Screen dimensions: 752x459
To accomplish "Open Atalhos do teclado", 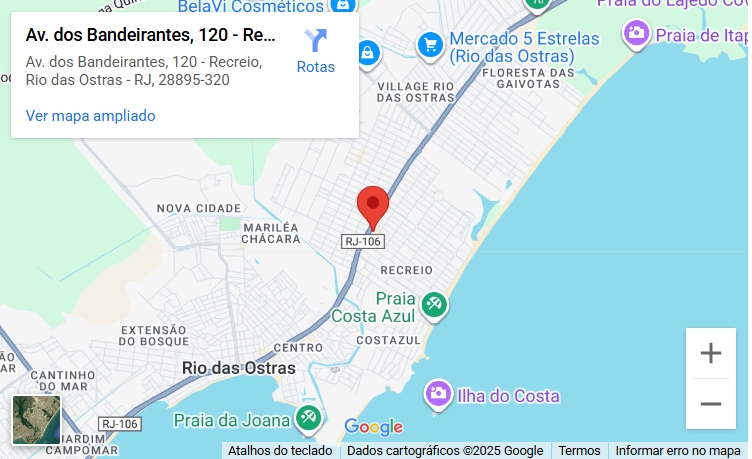I will [280, 451].
